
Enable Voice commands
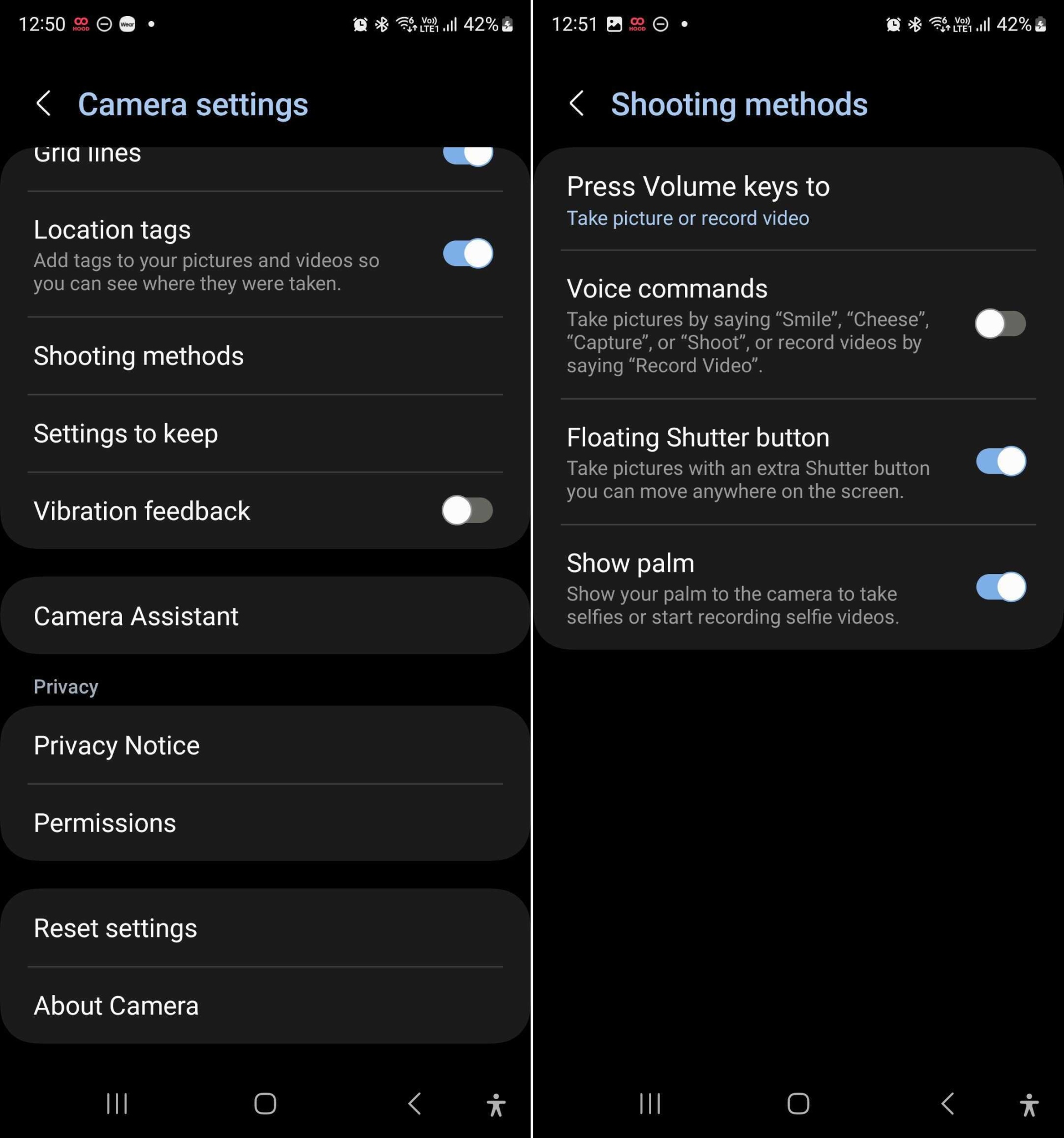1000,324
